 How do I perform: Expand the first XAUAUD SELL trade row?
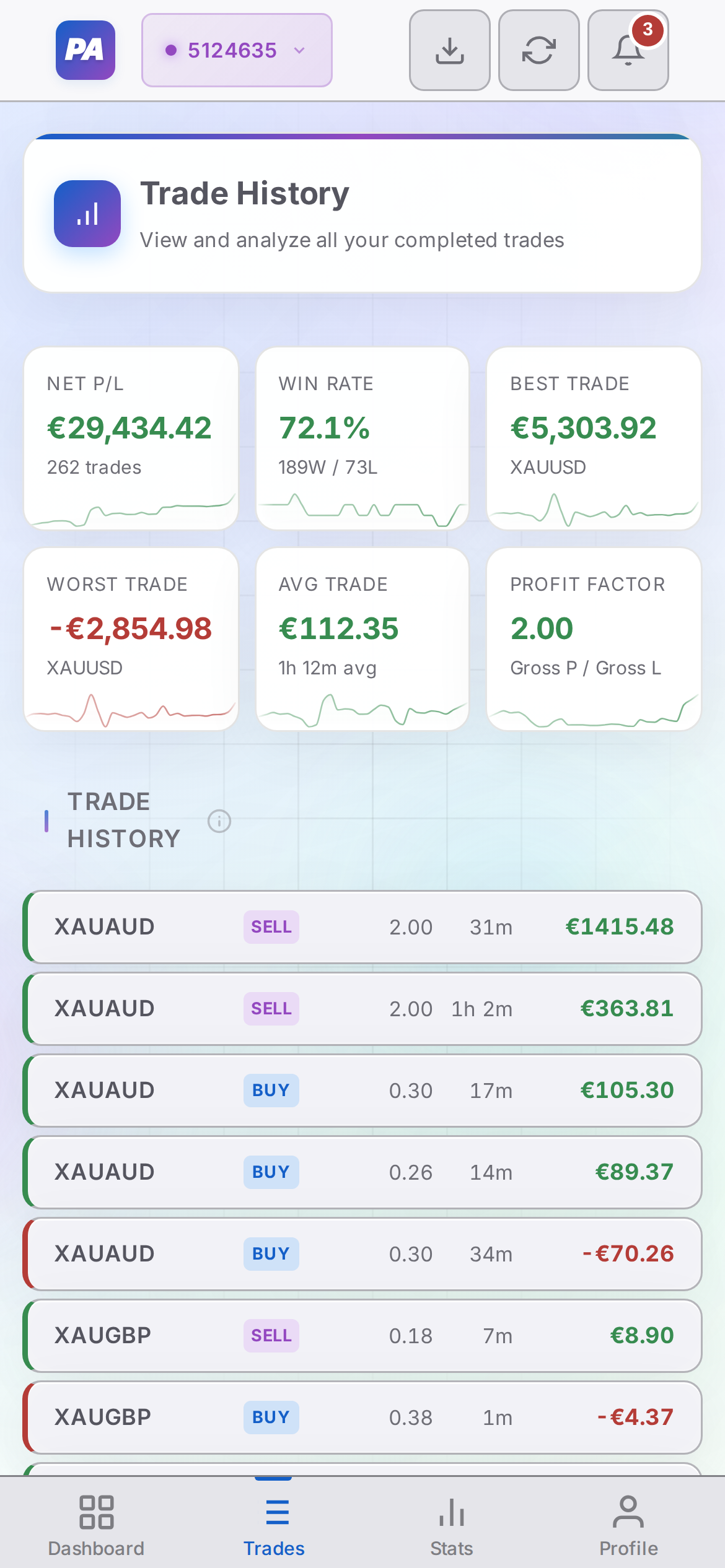click(362, 927)
